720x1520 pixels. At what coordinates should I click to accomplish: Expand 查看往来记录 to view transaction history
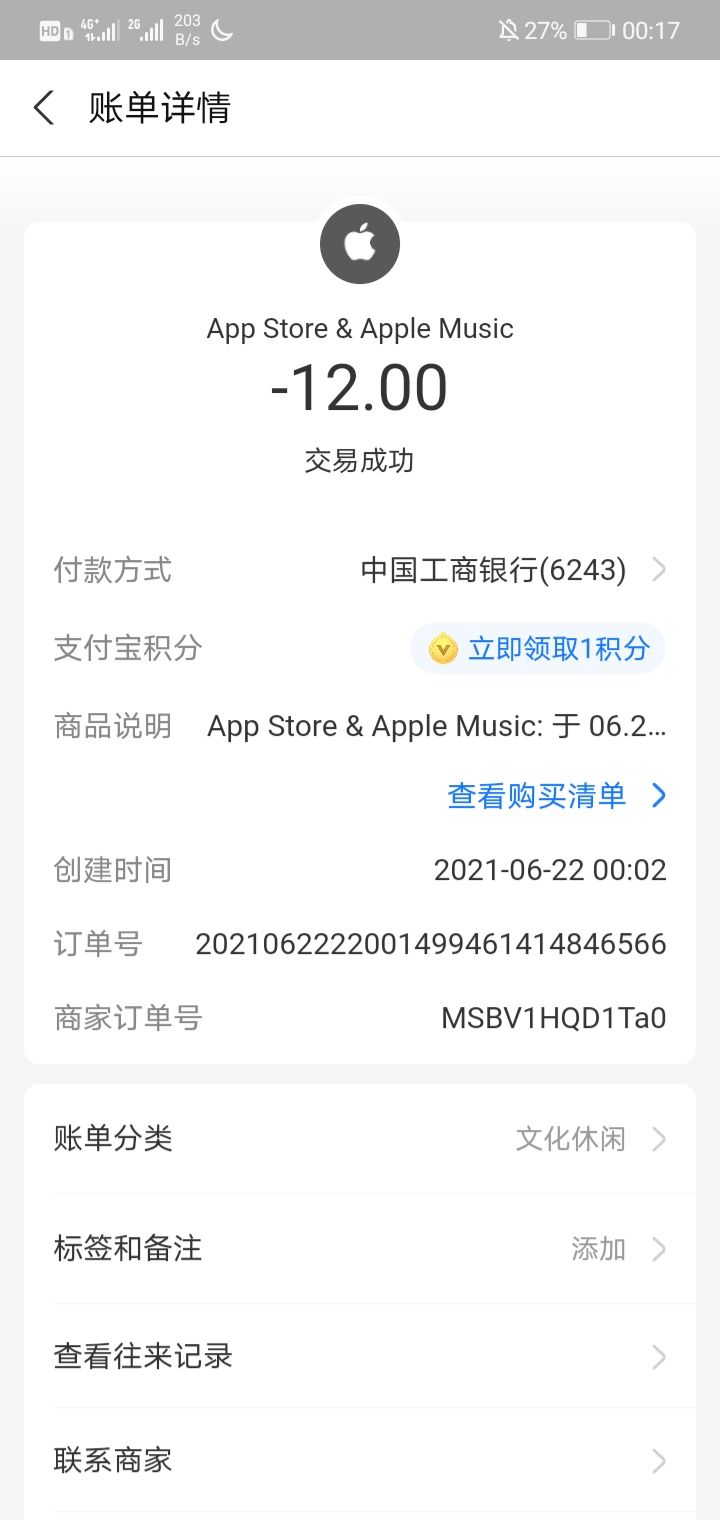360,1356
